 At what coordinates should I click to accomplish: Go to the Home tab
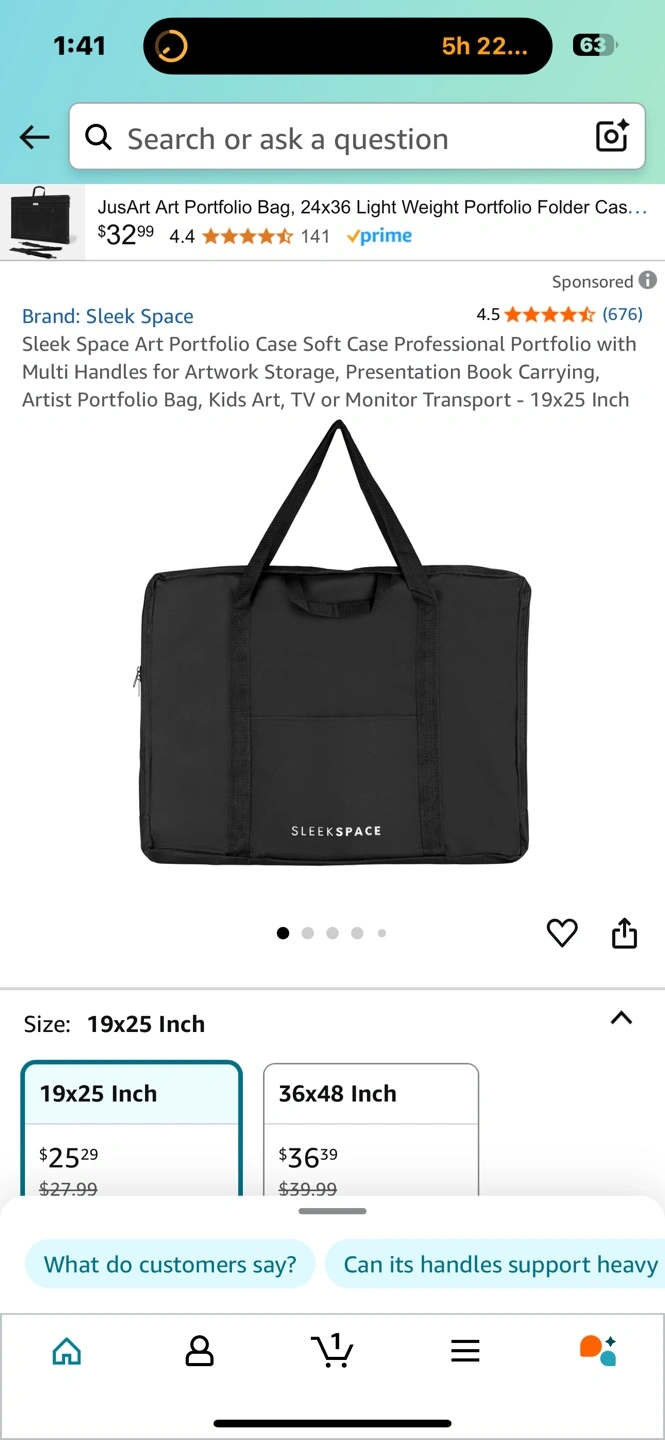(x=66, y=1351)
